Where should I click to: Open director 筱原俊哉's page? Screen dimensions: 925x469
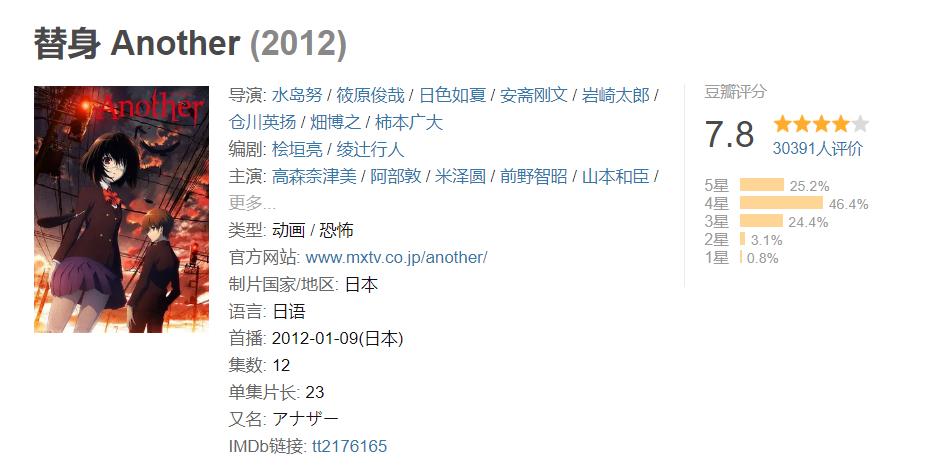tap(370, 95)
